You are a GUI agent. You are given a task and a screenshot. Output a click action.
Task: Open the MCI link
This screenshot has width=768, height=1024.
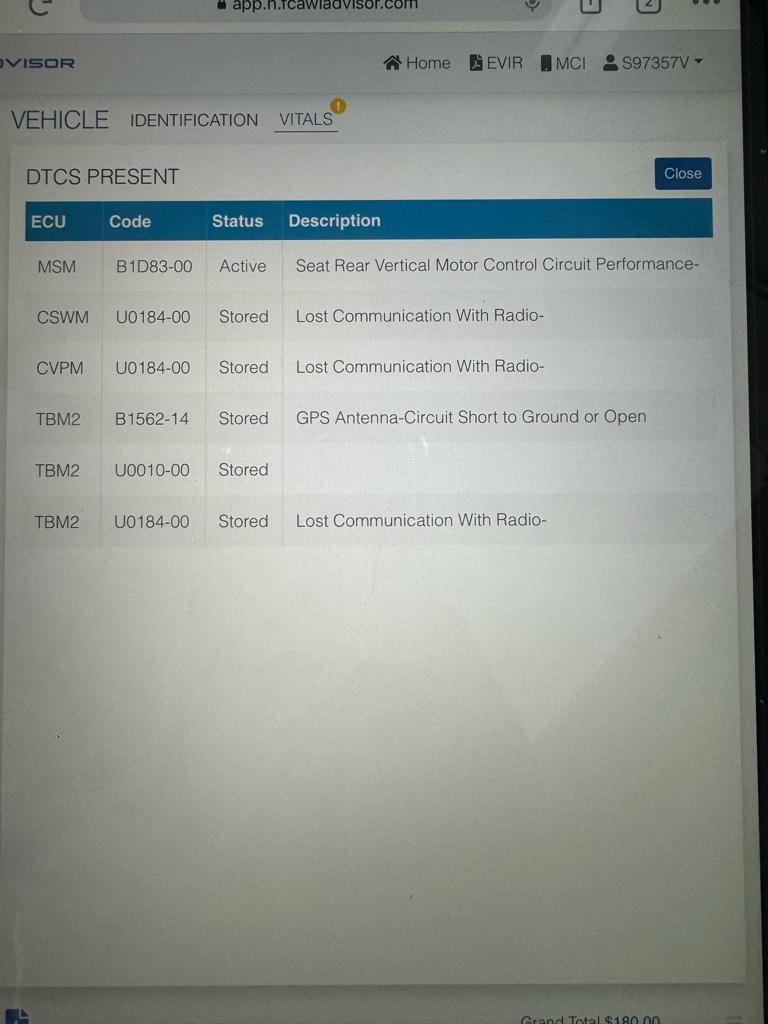tap(563, 63)
